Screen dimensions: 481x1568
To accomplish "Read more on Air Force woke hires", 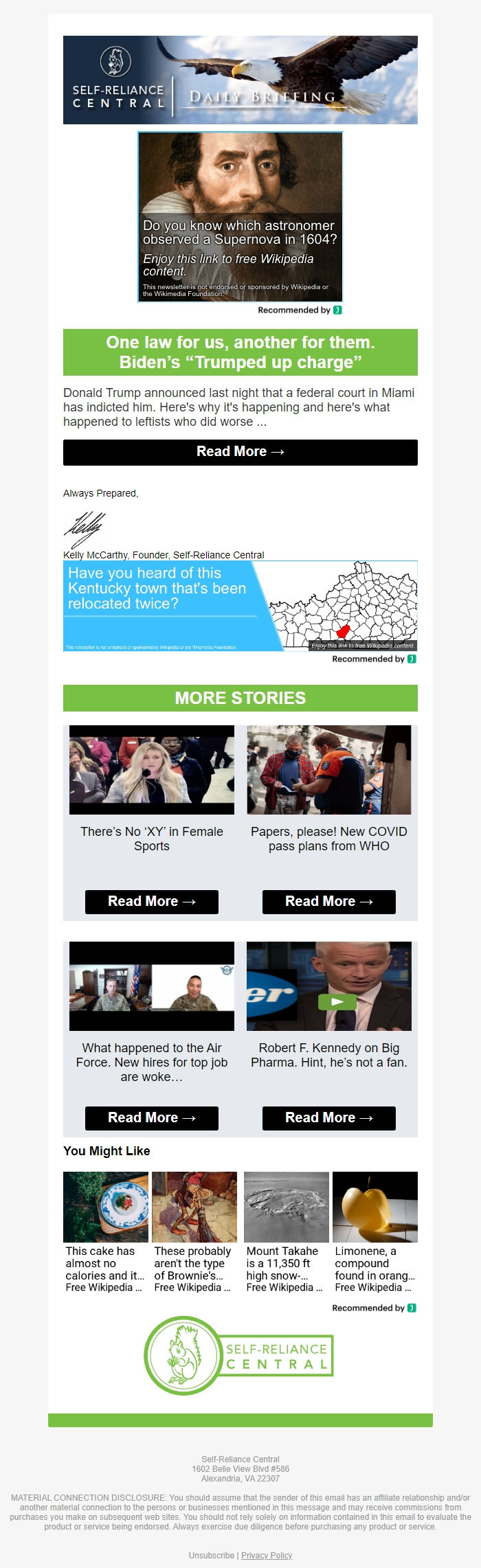I will point(152,1117).
